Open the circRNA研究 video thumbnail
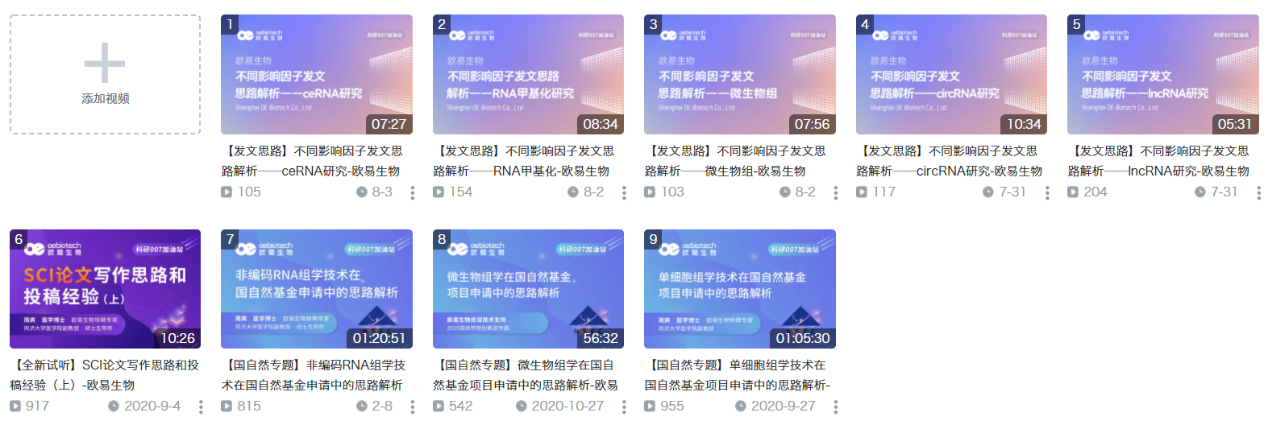The width and height of the screenshot is (1268, 425). click(951, 75)
